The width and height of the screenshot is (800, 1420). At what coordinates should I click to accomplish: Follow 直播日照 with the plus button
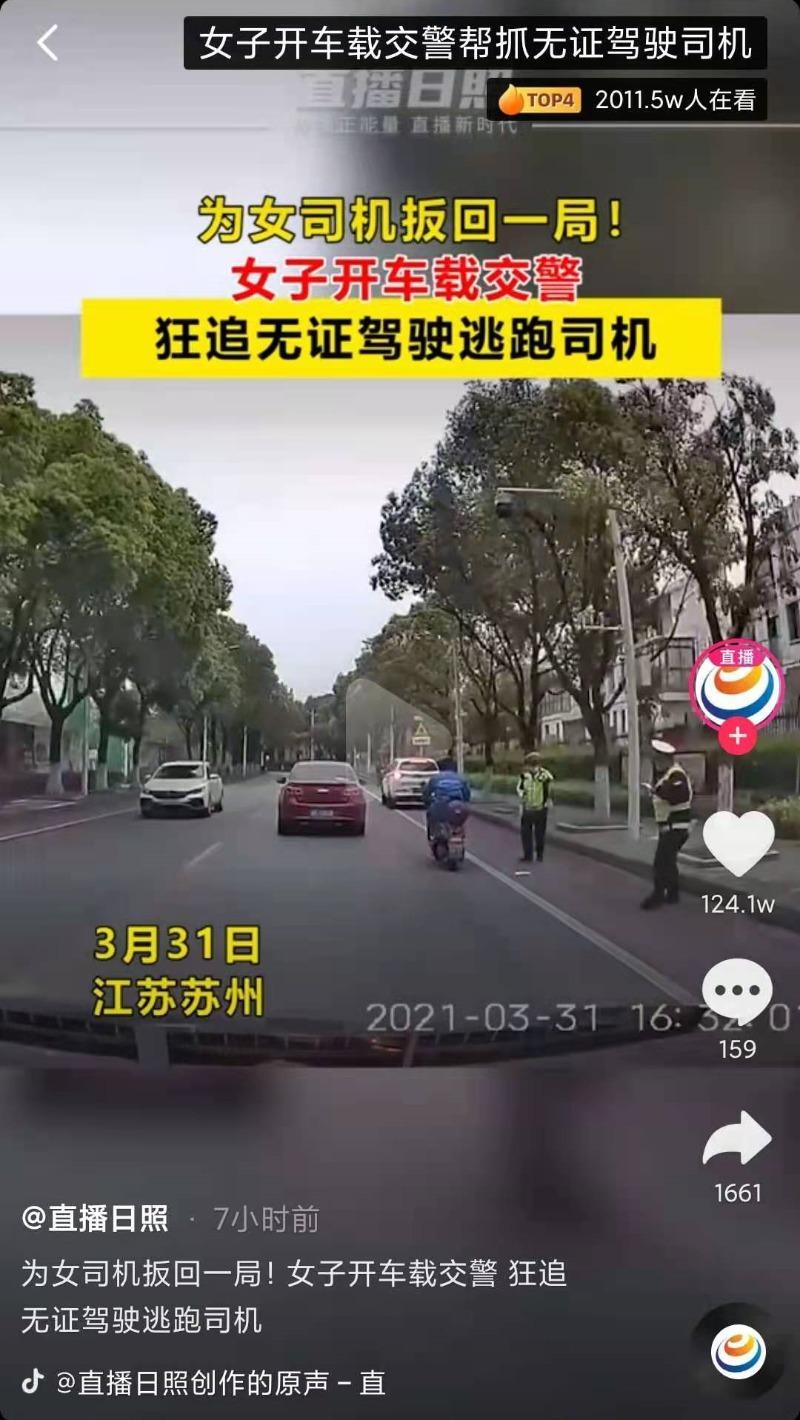(x=737, y=737)
